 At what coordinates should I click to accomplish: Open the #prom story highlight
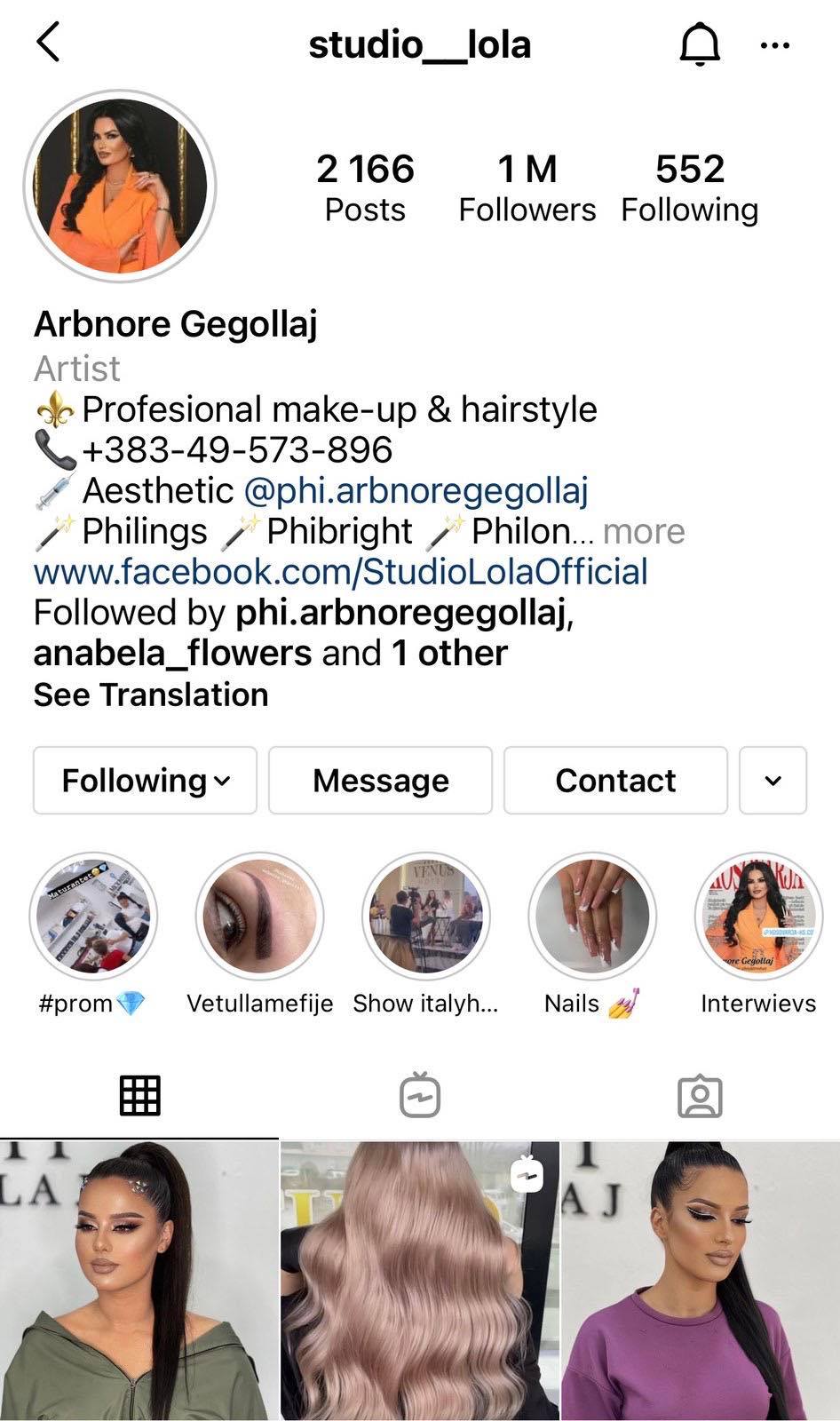coord(93,916)
